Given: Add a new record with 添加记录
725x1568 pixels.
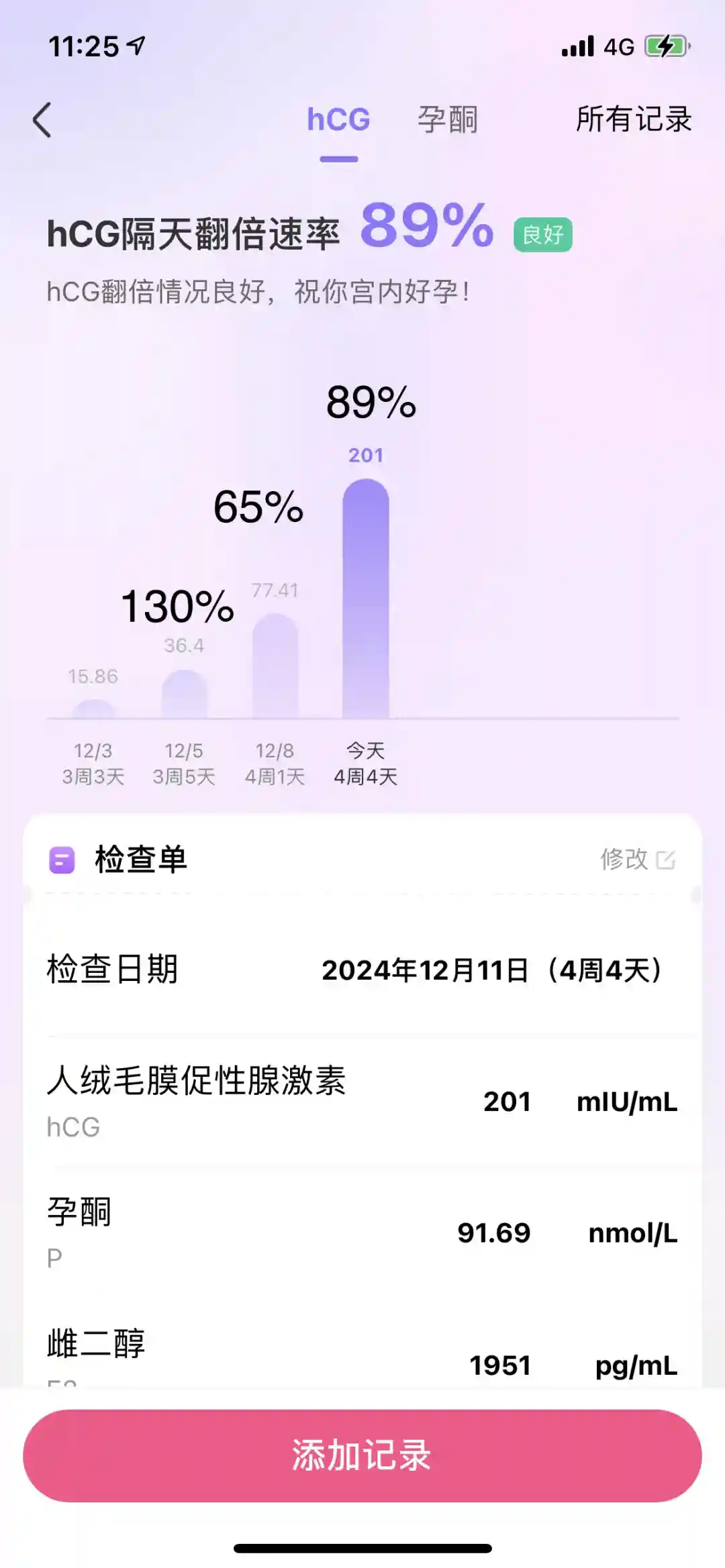Looking at the screenshot, I should pos(362,1455).
